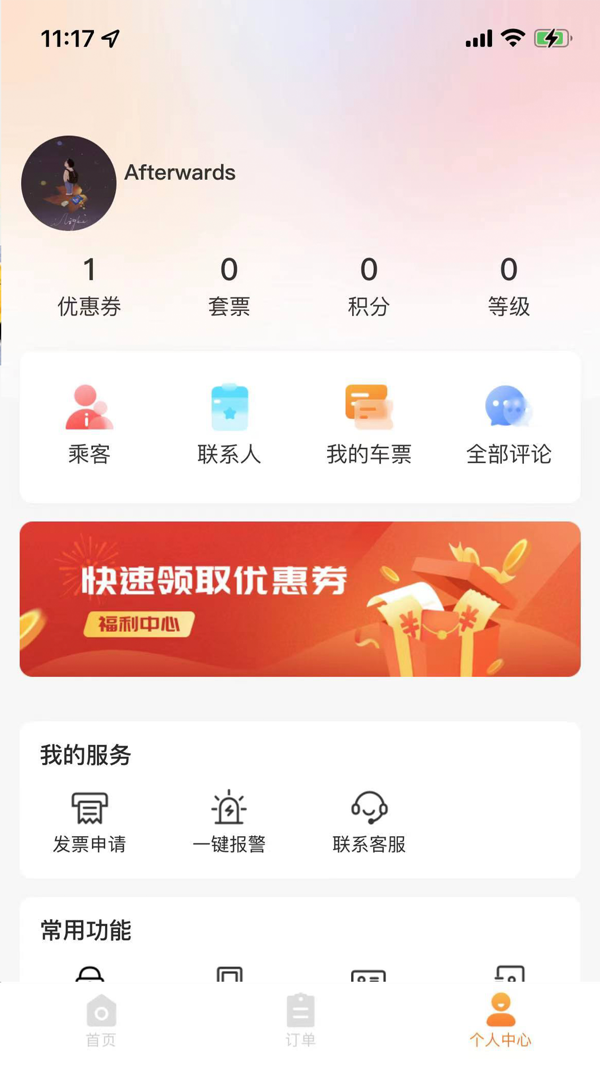Open the 快速领取优惠券 banner

(x=300, y=599)
